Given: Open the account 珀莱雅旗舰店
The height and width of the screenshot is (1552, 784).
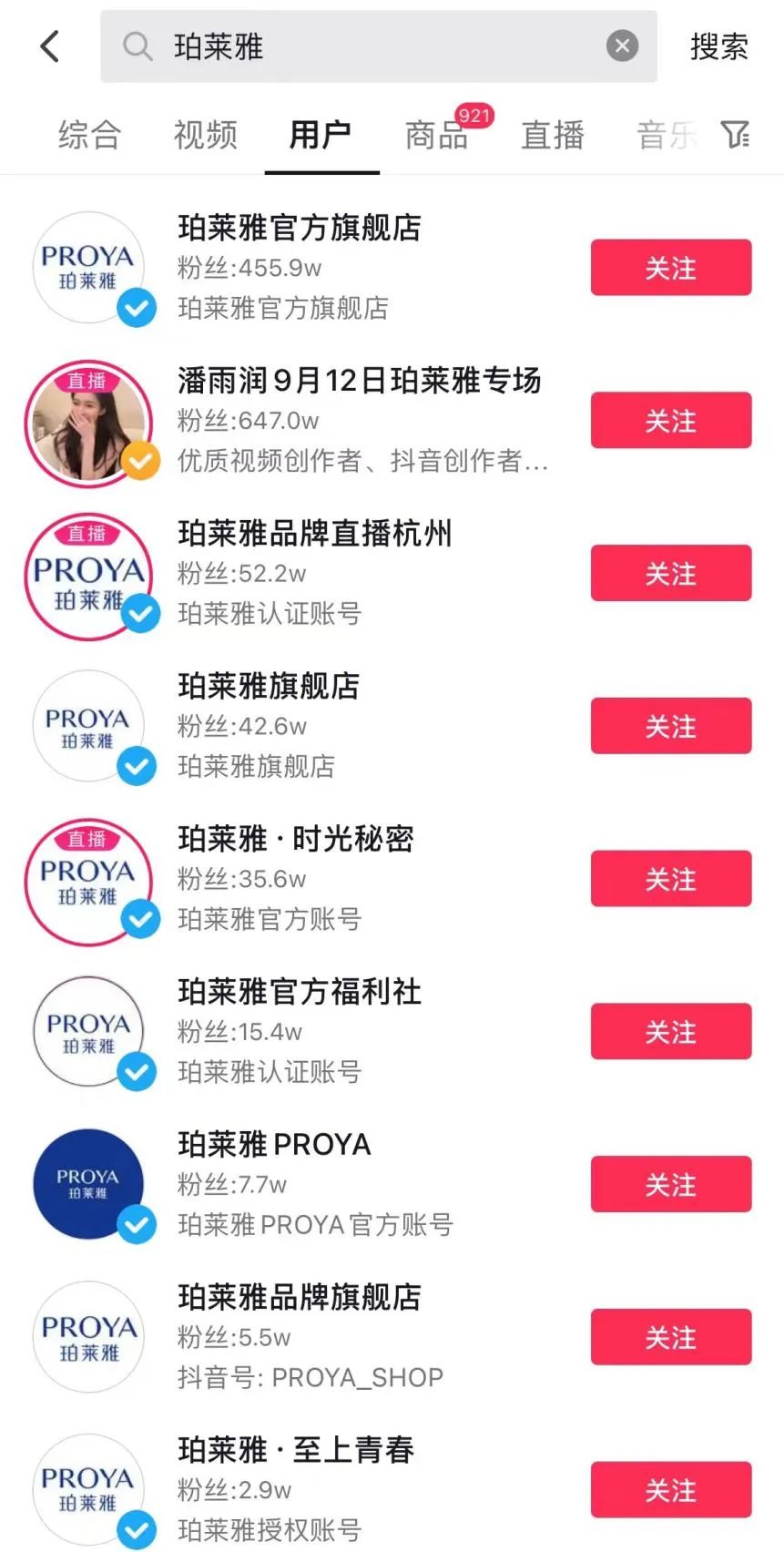Looking at the screenshot, I should click(269, 687).
